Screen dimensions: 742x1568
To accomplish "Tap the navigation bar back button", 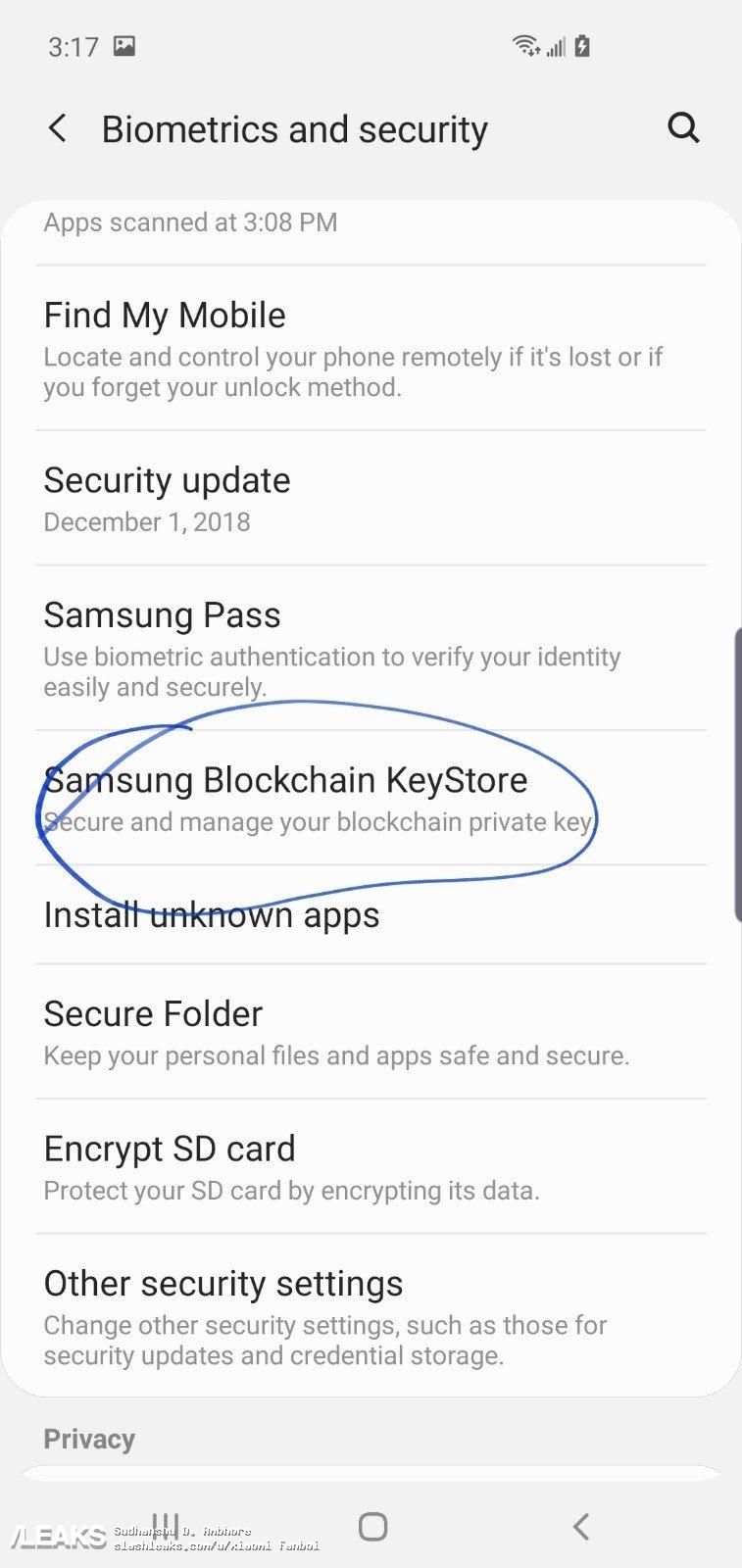I will [x=580, y=1526].
